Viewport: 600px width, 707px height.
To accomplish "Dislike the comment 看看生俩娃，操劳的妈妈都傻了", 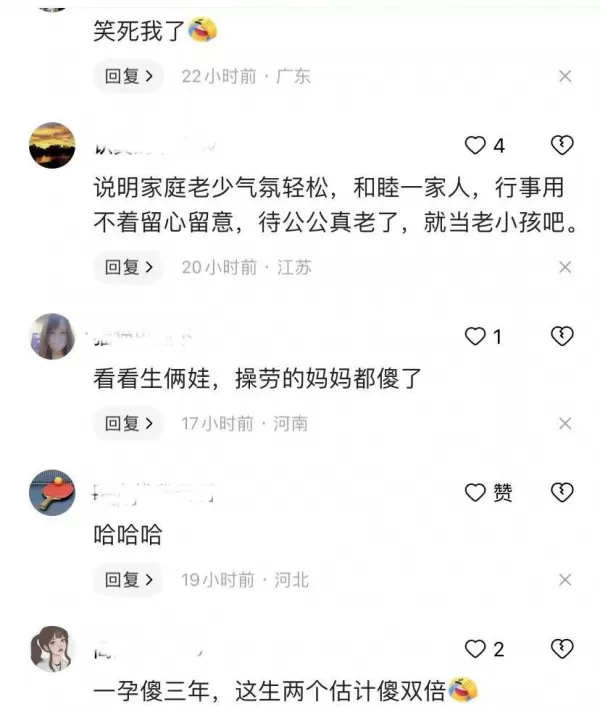I will point(562,337).
